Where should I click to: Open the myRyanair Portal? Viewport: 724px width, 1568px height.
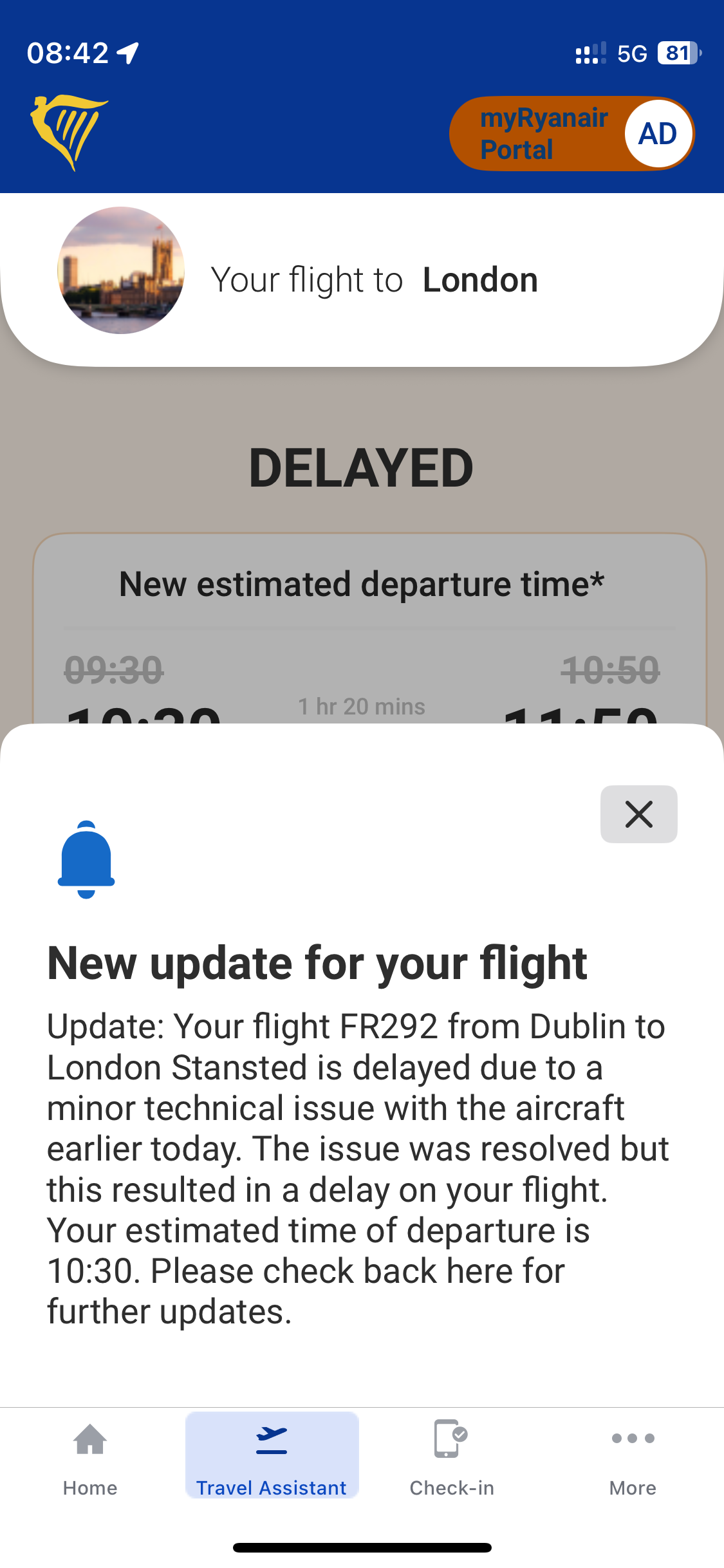point(571,133)
